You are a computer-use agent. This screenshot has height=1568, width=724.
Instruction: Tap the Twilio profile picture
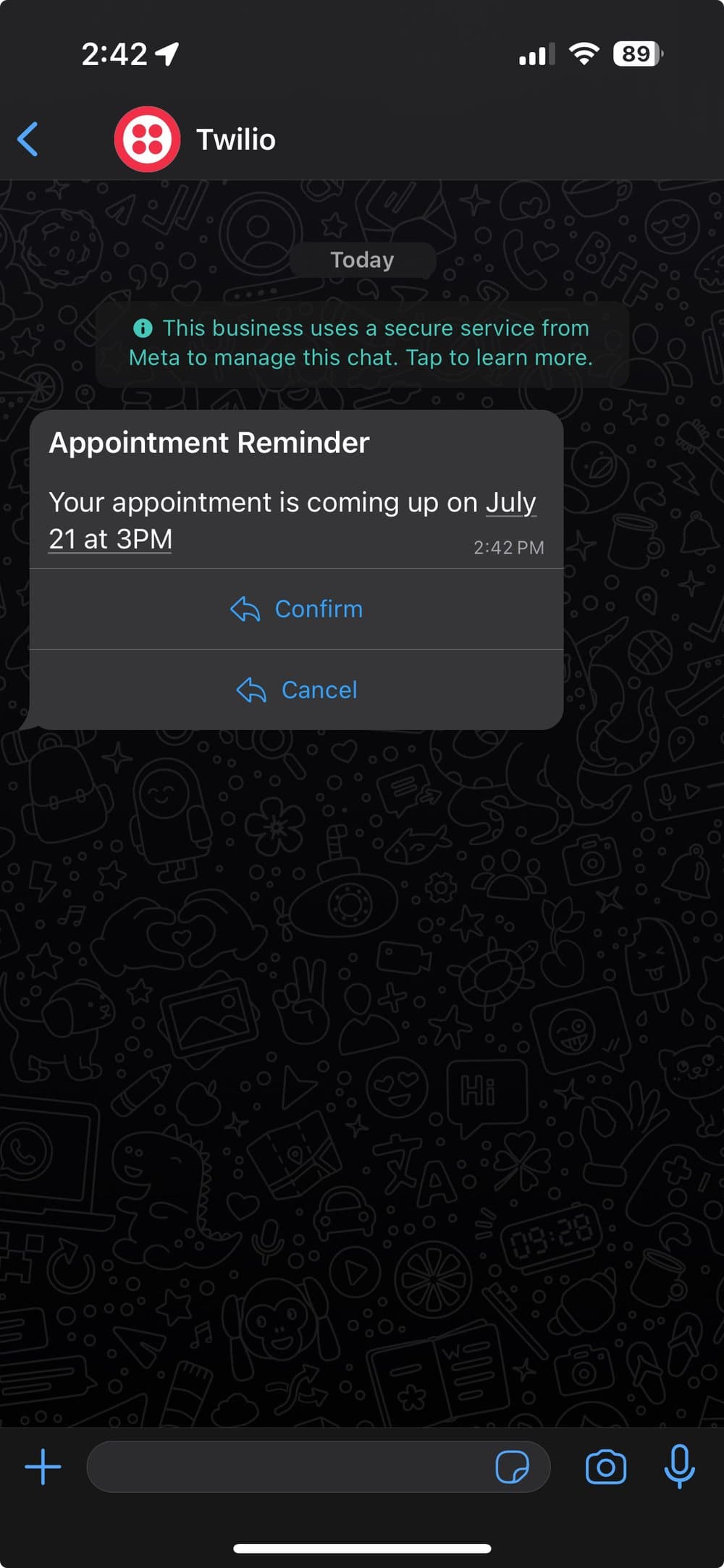147,138
